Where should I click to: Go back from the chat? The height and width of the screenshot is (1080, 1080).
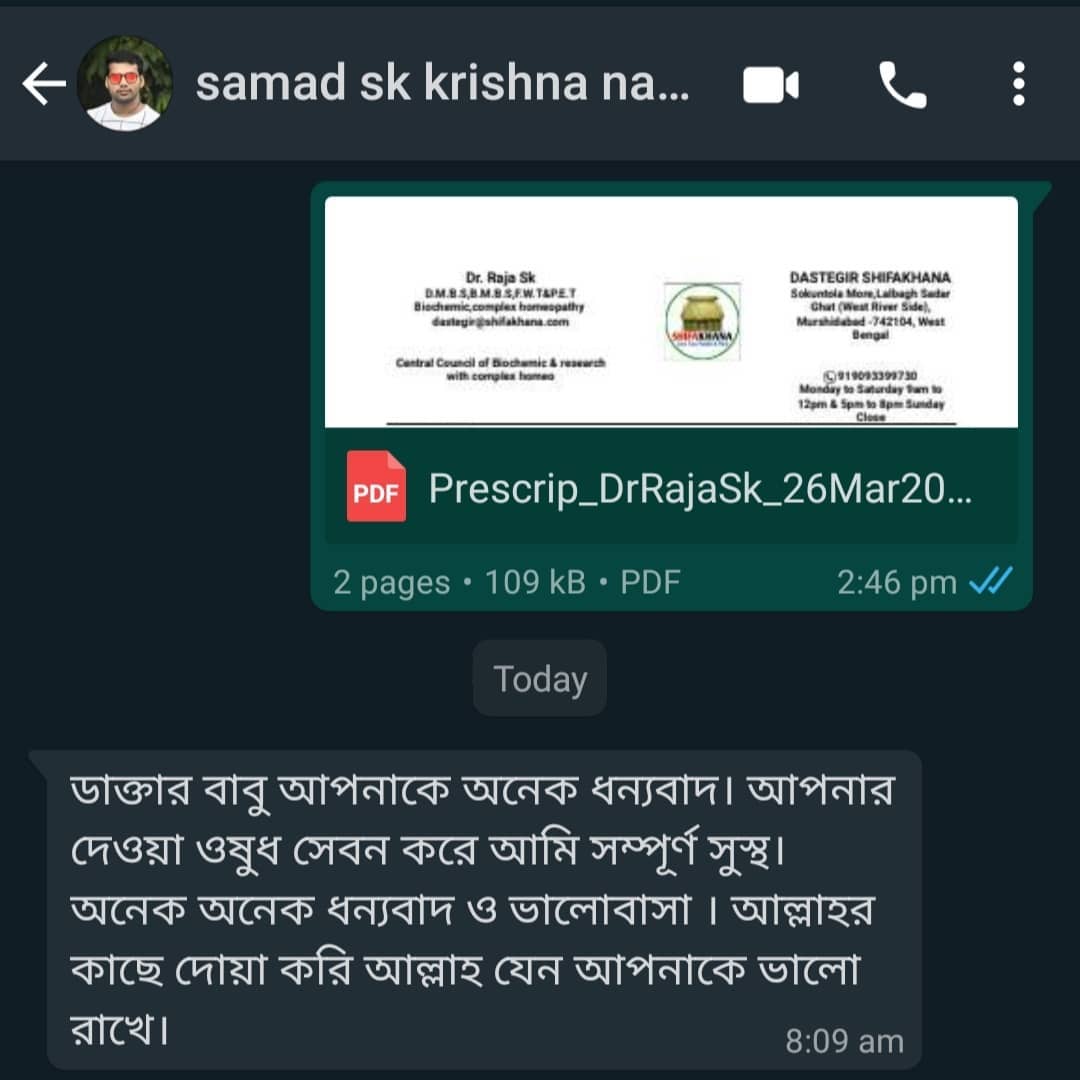(44, 85)
